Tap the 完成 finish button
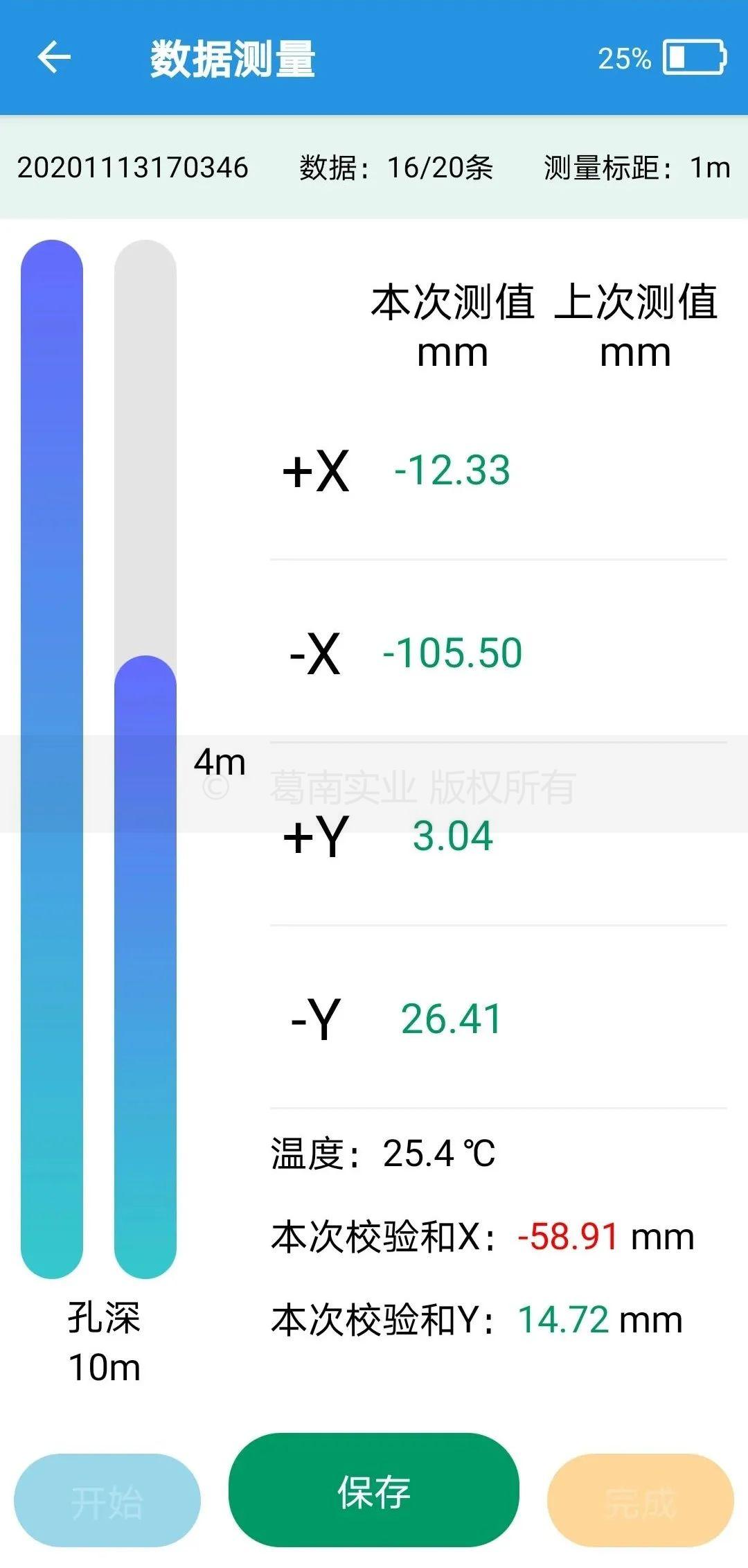 pos(640,1501)
